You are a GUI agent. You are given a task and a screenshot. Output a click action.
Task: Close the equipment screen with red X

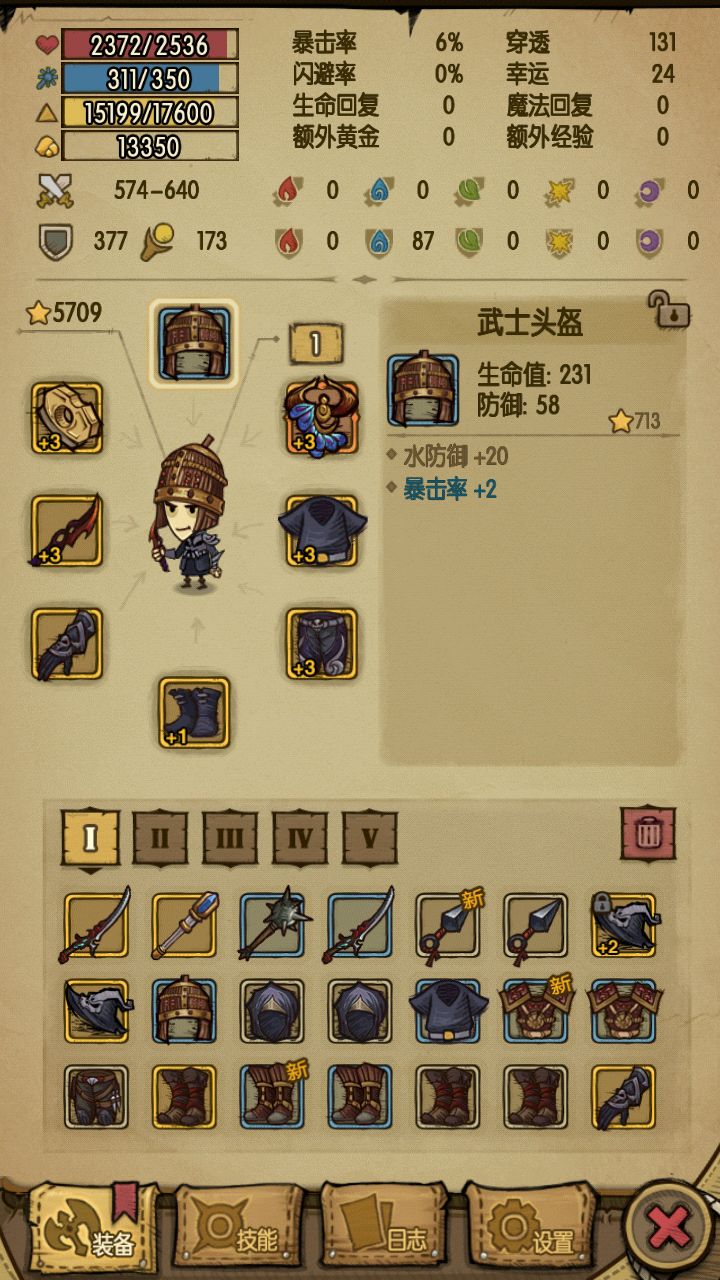click(669, 1227)
